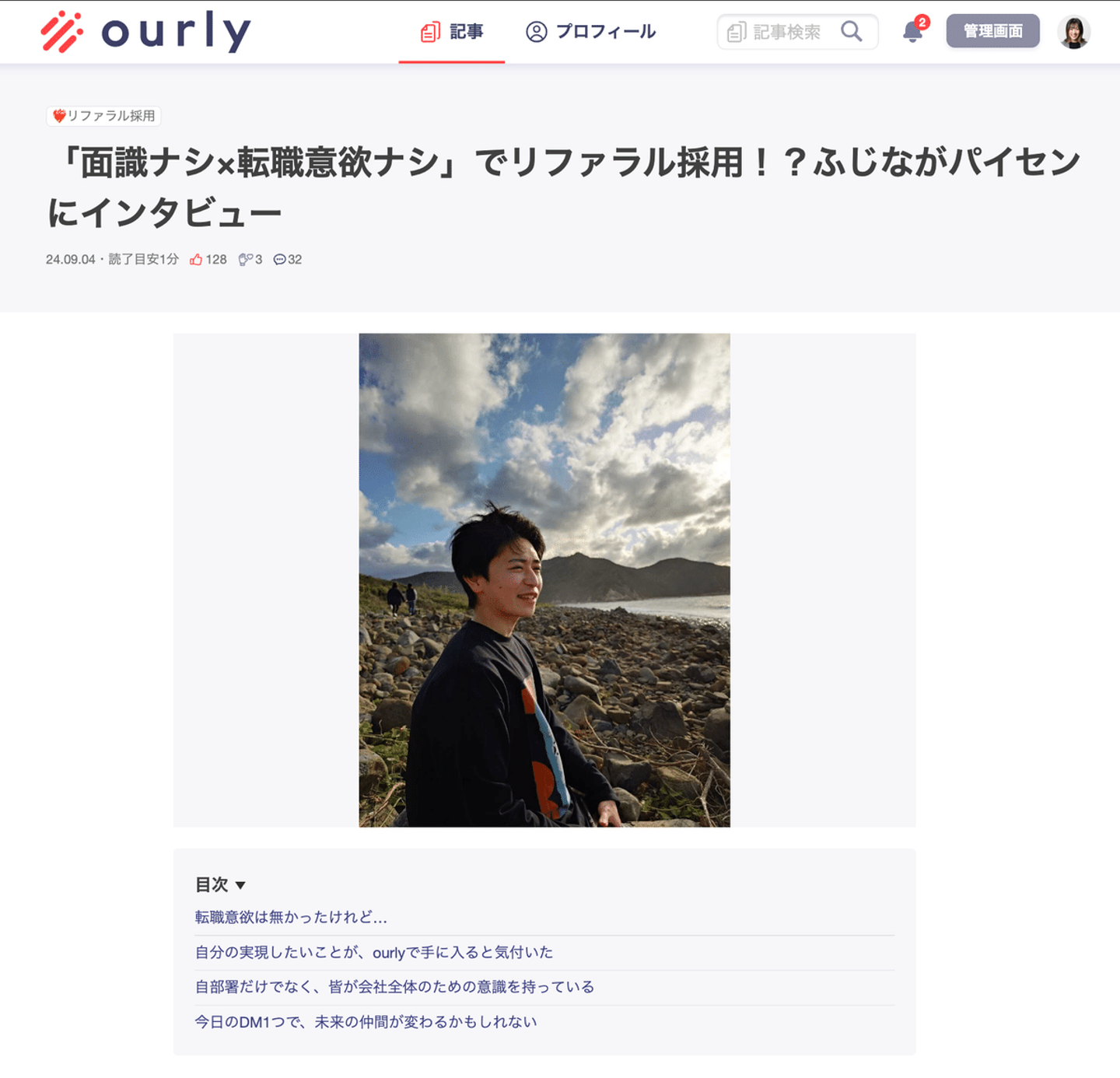The width and height of the screenshot is (1120, 1078).
Task: Switch to the 記事 tab
Action: coord(452,32)
